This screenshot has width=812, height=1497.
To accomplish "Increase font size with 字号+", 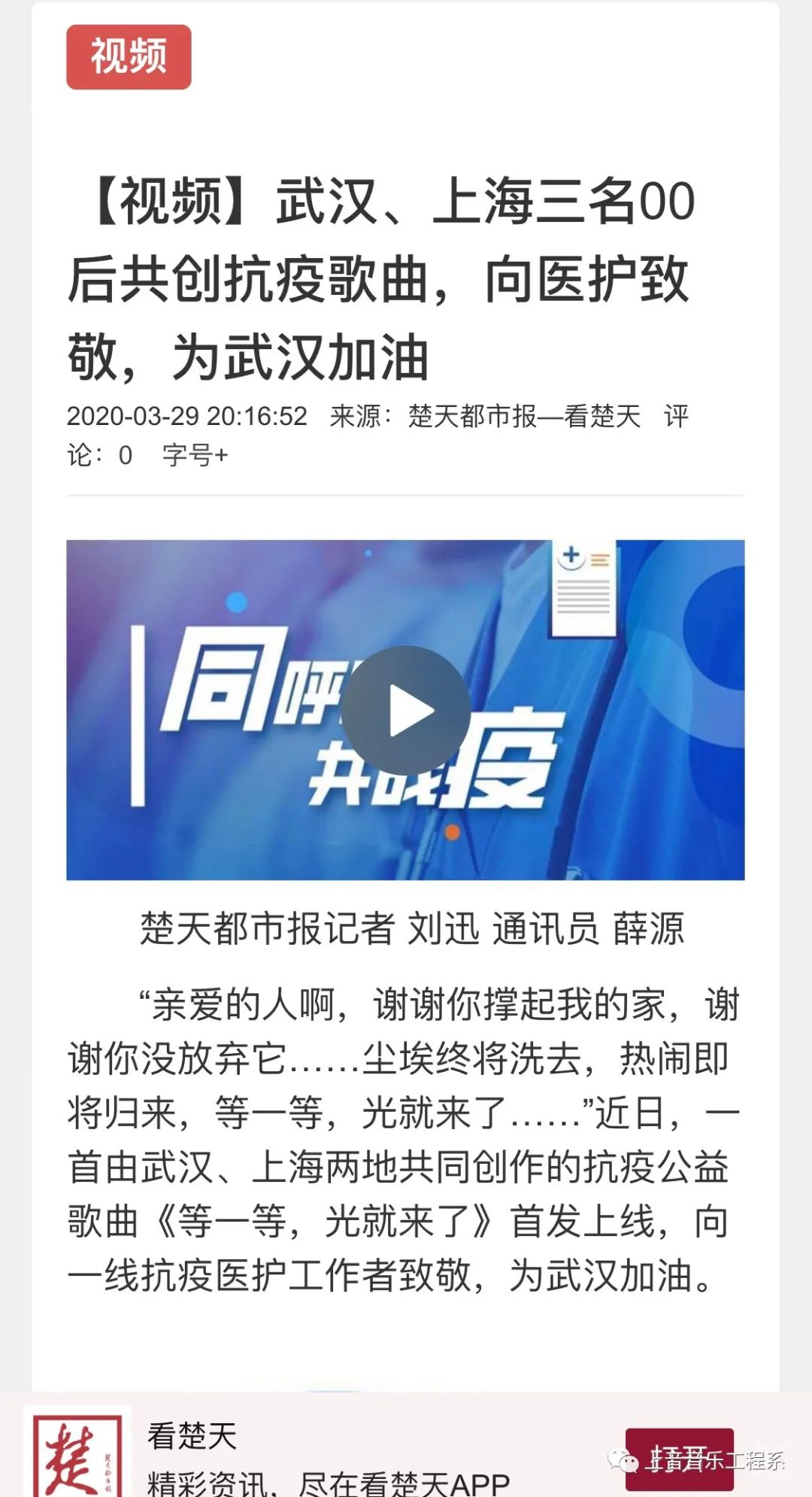I will click(195, 455).
